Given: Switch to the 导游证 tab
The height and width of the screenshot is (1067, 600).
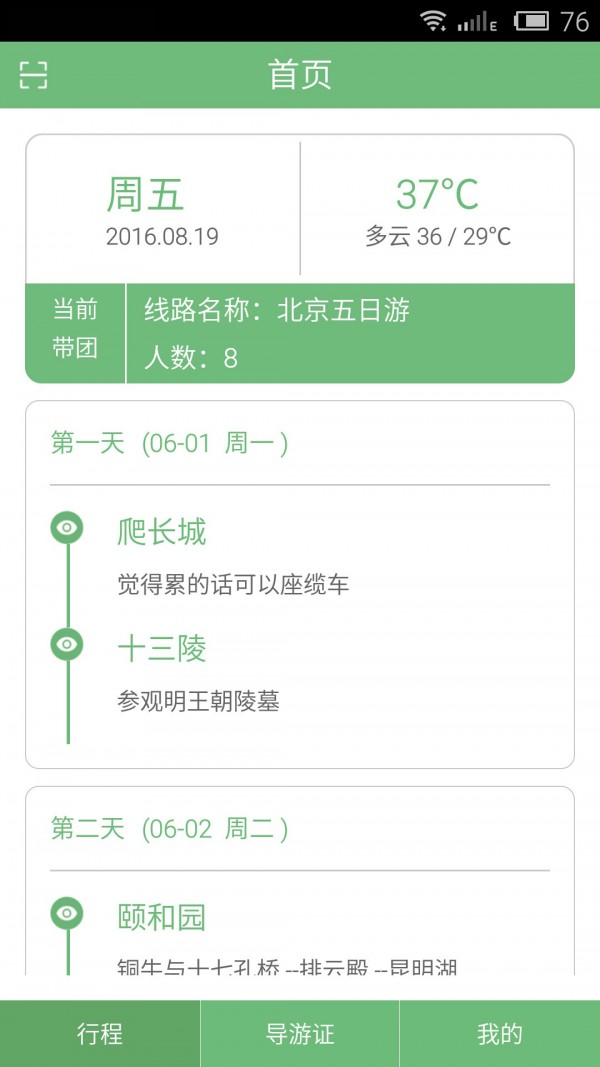Looking at the screenshot, I should click(x=300, y=1033).
